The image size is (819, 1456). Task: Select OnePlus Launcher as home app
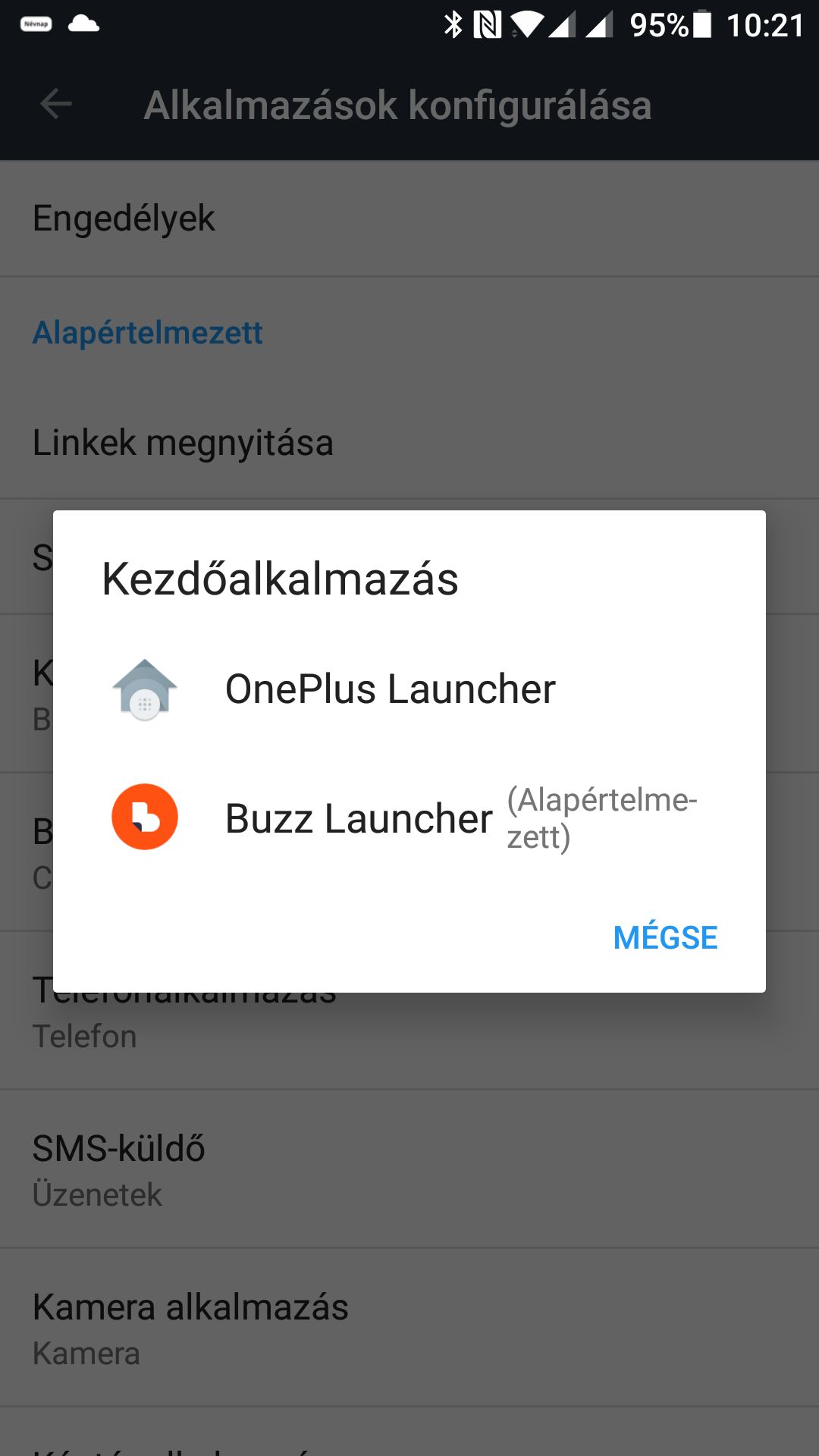click(x=409, y=689)
